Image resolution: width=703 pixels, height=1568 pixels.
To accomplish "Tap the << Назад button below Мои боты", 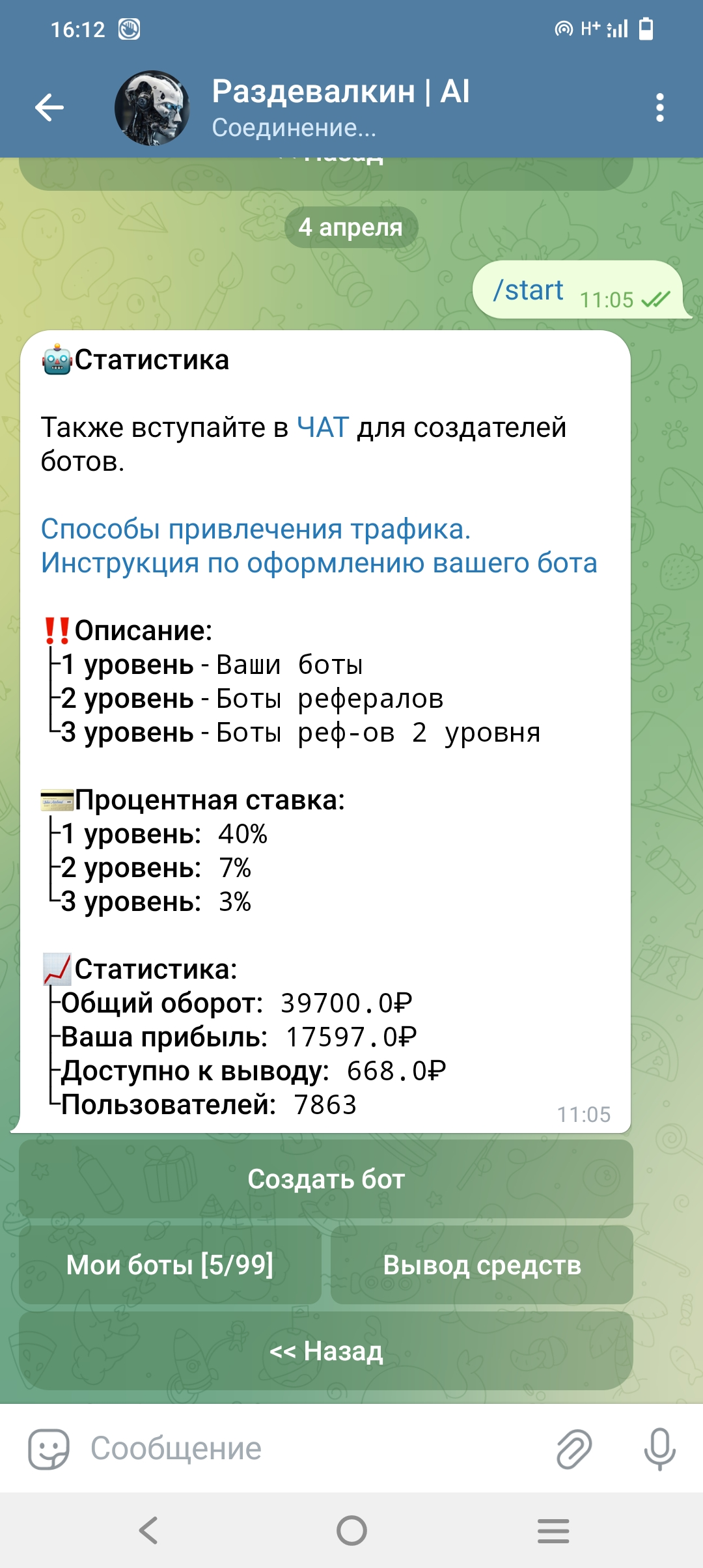I will 326,1351.
